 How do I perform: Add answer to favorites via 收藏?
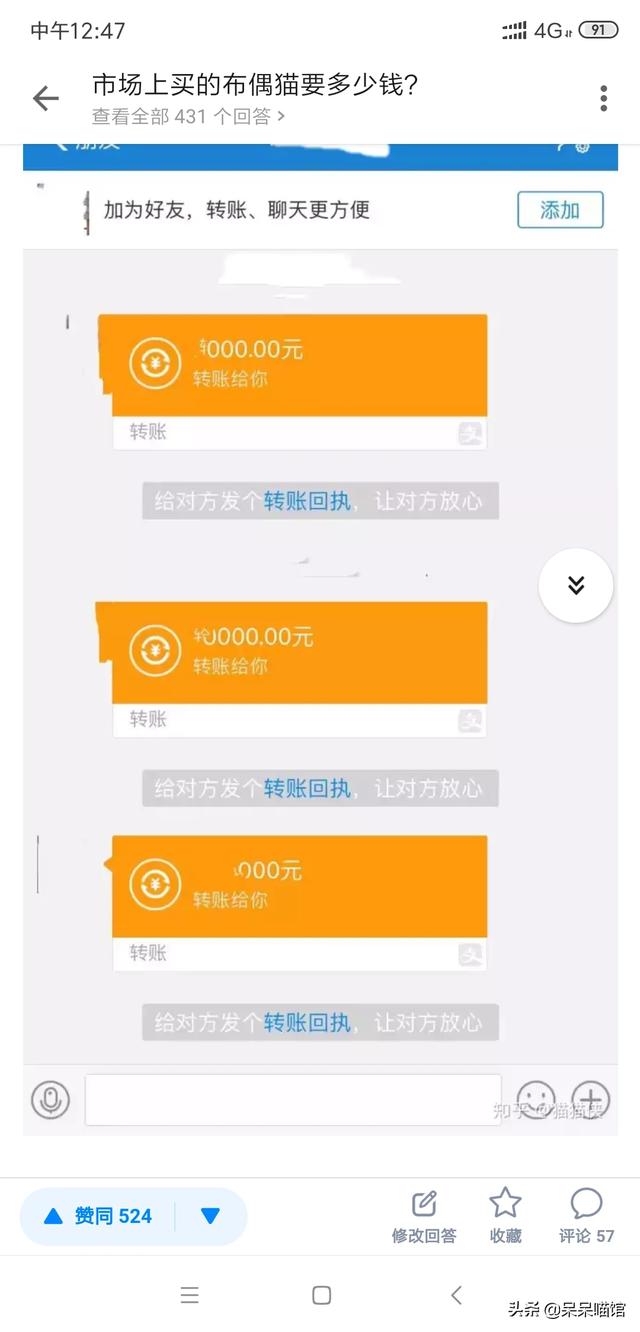click(505, 1216)
